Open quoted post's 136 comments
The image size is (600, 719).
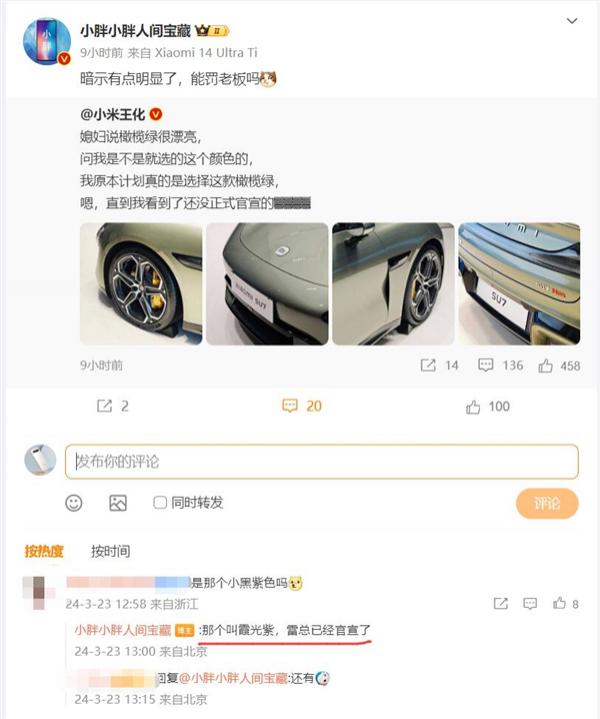point(501,366)
